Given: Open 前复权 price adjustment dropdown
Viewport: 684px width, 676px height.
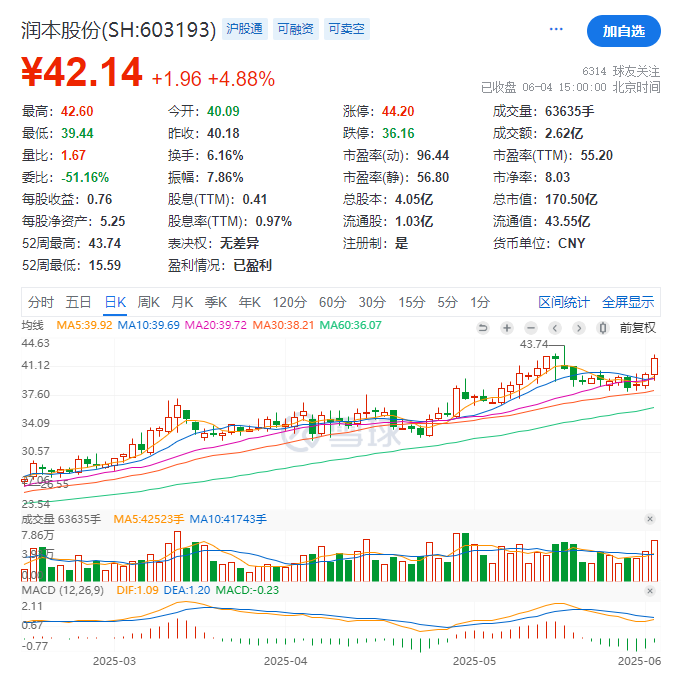Looking at the screenshot, I should [x=637, y=327].
